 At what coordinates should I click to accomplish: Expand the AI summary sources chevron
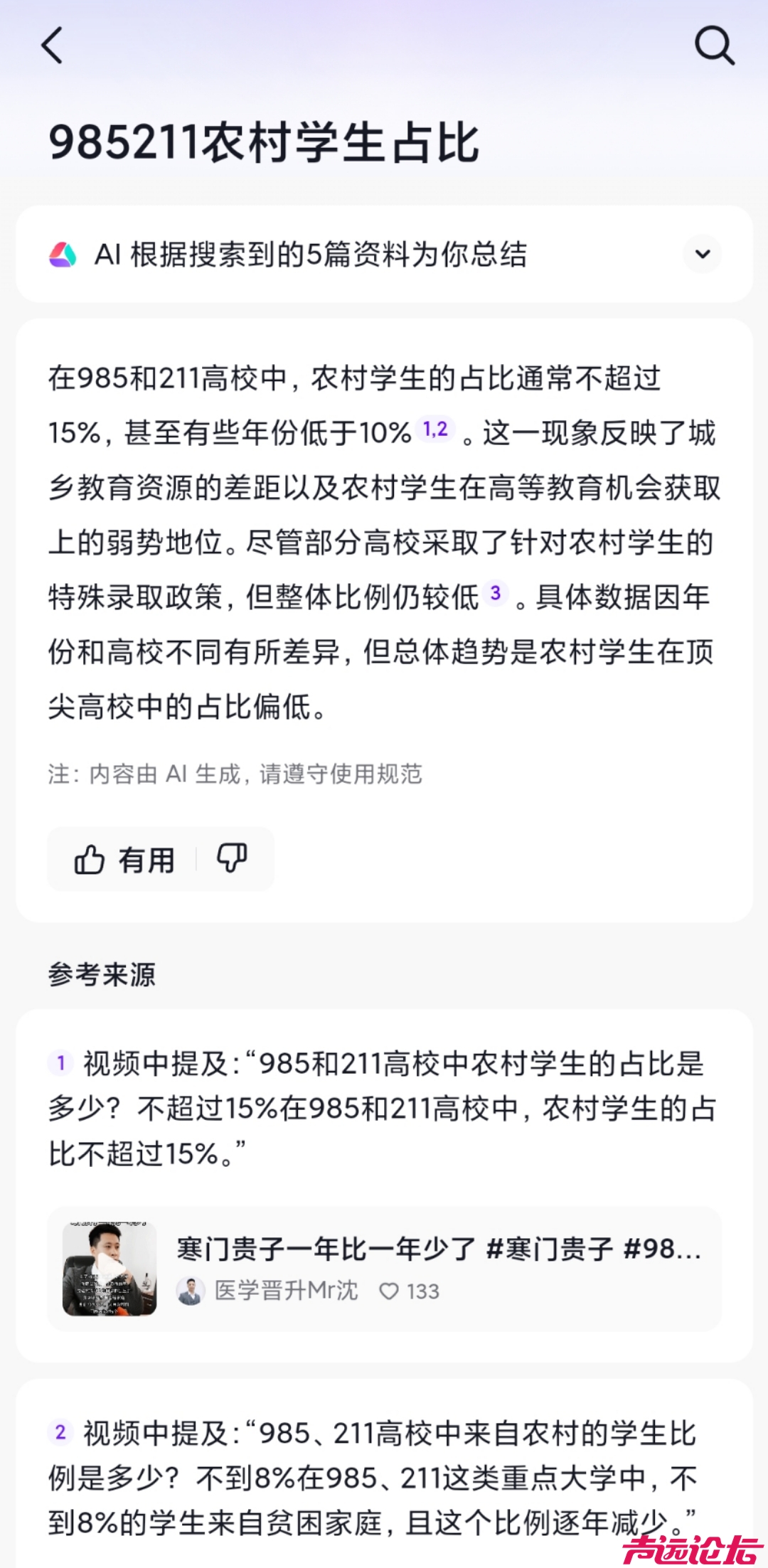702,254
